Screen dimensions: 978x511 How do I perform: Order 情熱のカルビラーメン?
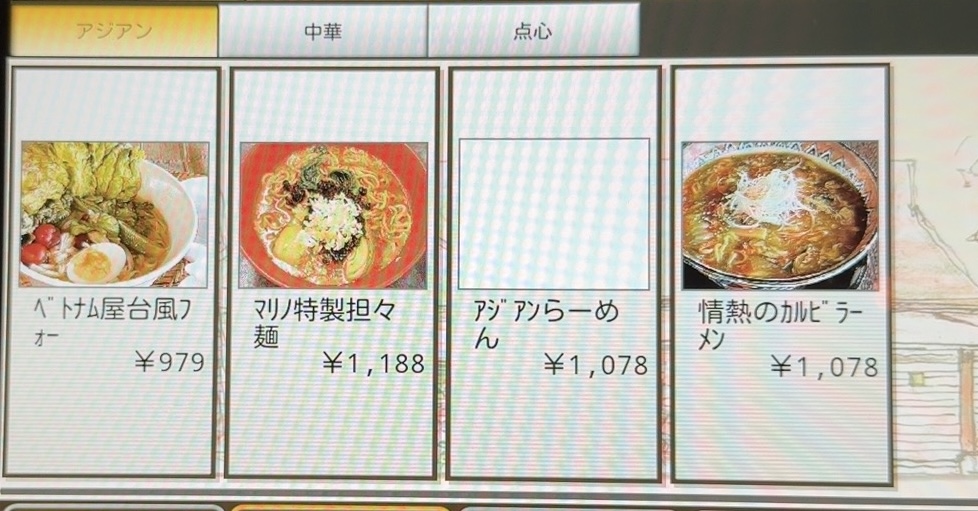coord(781,272)
